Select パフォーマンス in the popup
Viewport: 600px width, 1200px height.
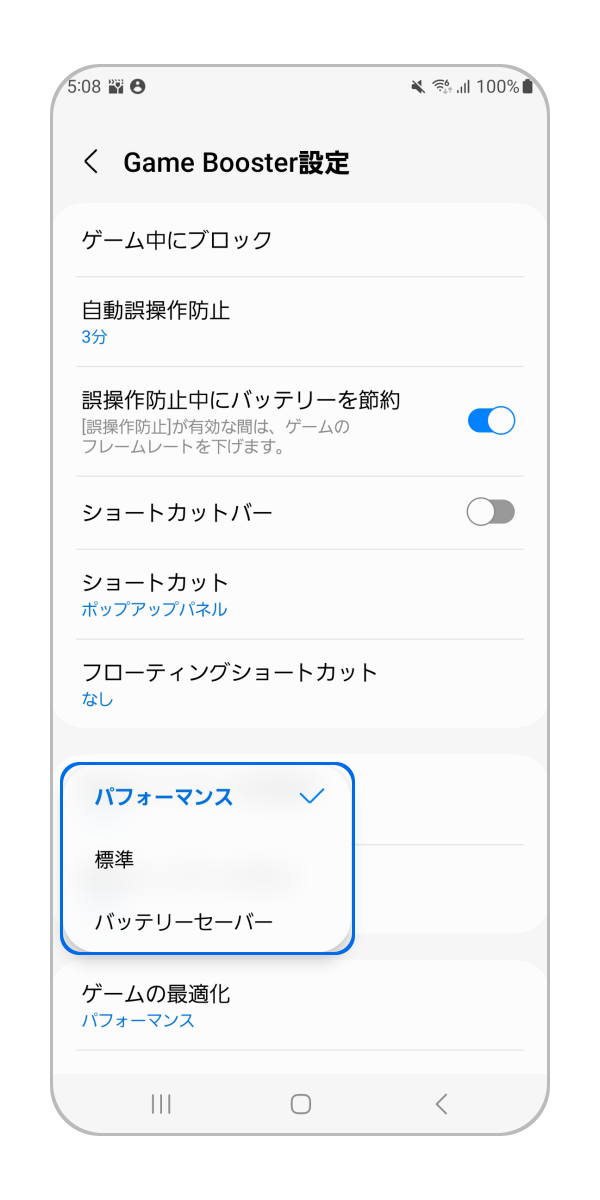coord(208,797)
